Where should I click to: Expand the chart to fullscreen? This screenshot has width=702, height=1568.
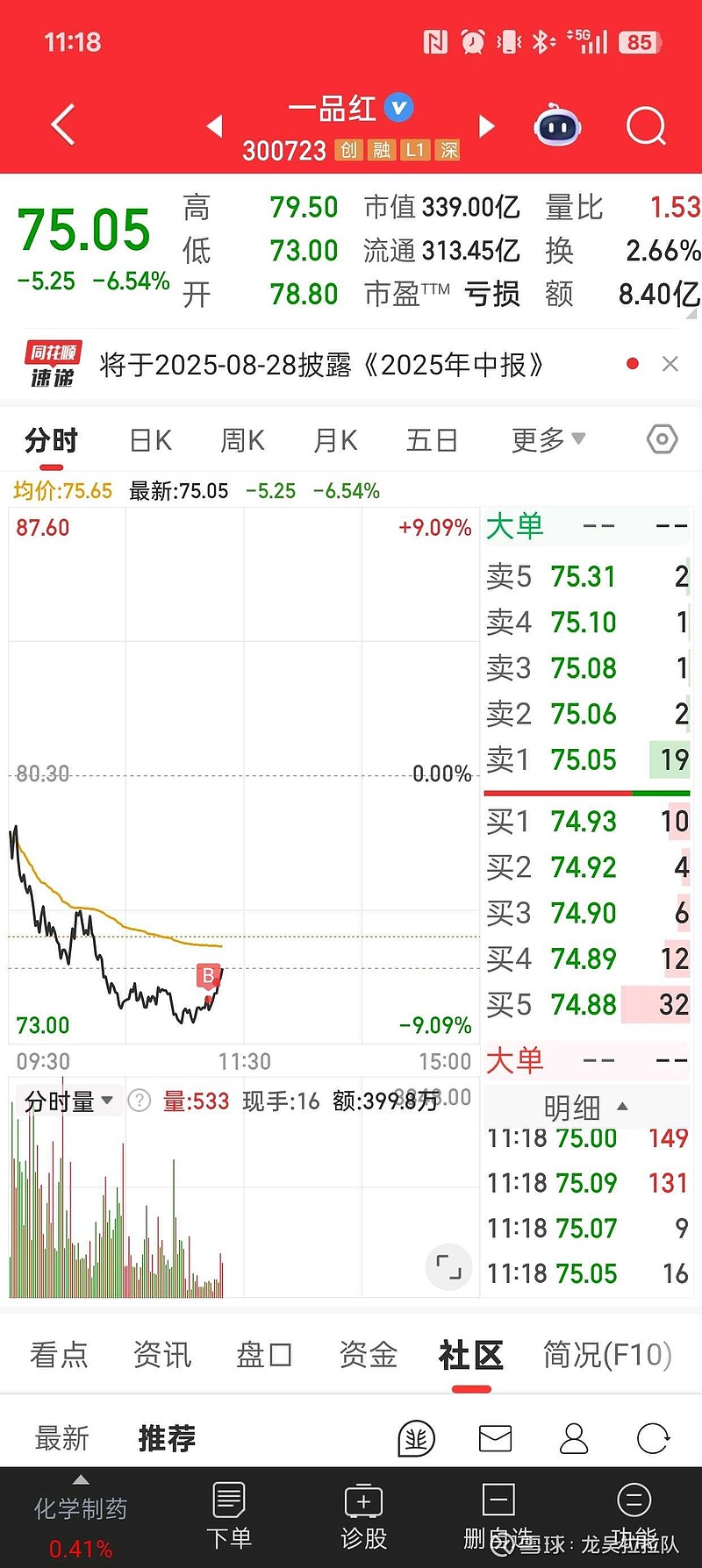click(x=448, y=1266)
